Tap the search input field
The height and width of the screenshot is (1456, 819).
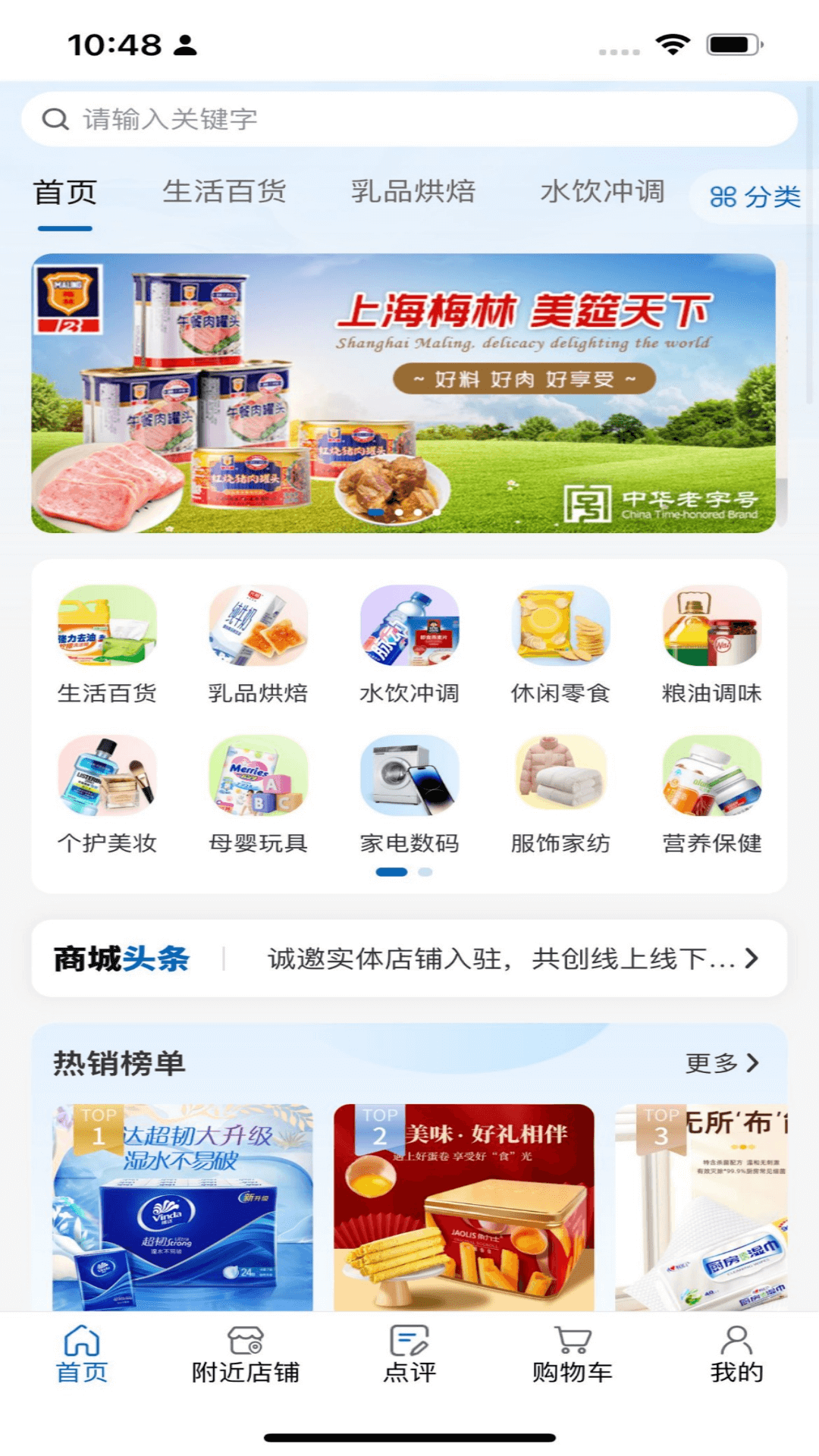(409, 119)
